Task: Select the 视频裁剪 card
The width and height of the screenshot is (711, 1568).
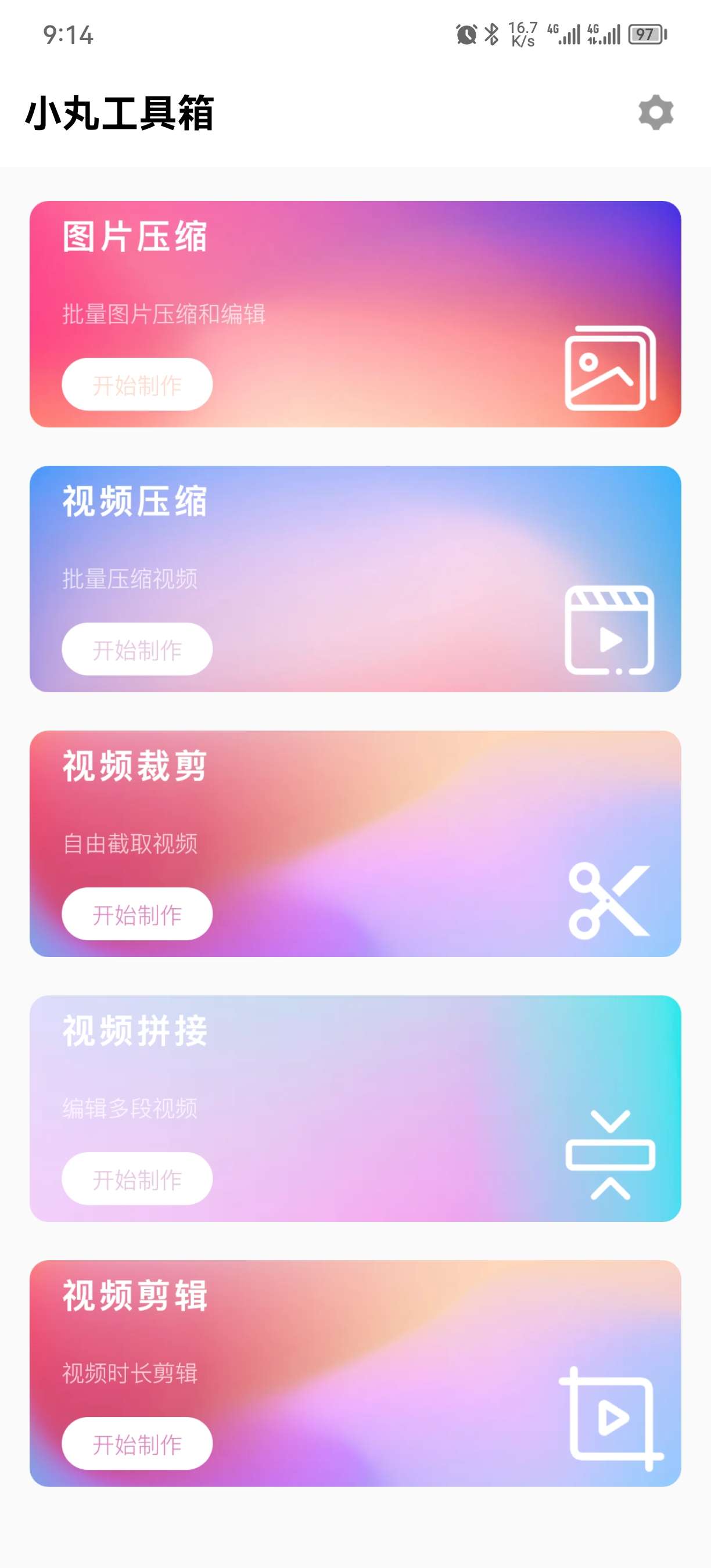Action: click(x=355, y=844)
